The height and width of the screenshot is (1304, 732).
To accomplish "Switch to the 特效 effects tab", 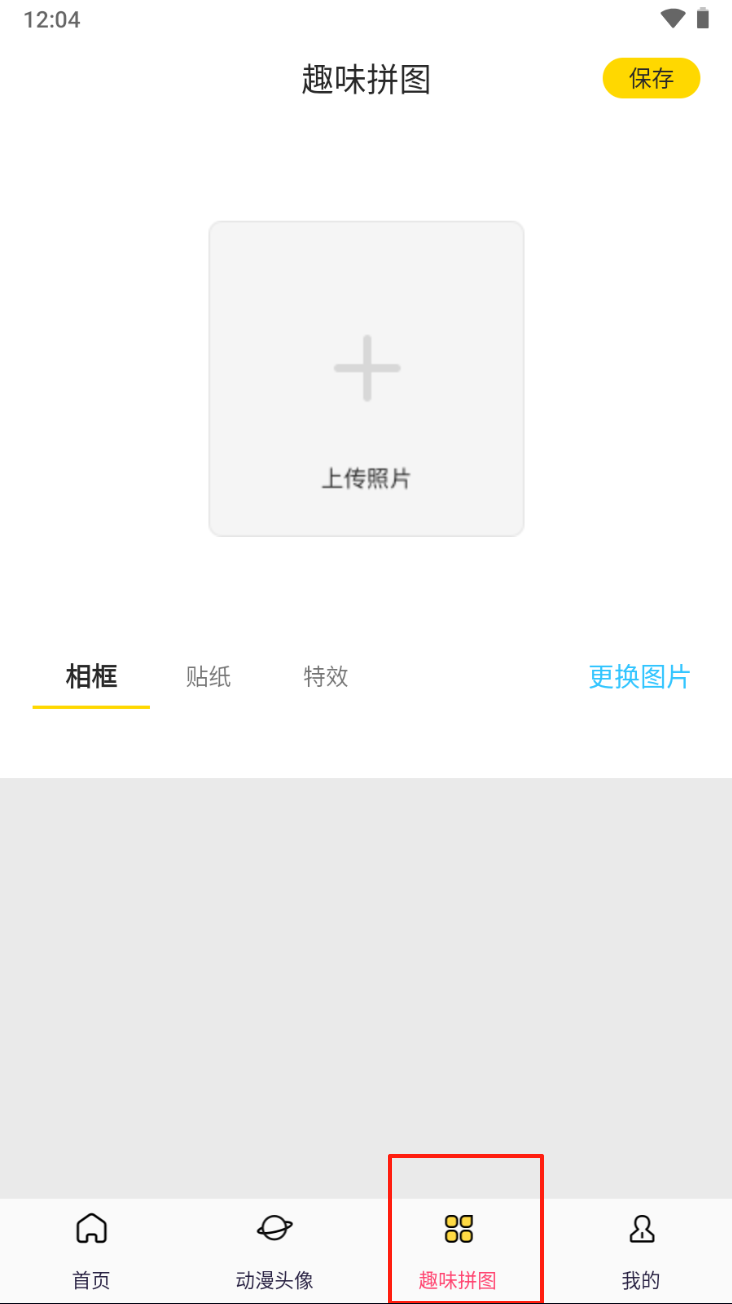I will click(326, 677).
